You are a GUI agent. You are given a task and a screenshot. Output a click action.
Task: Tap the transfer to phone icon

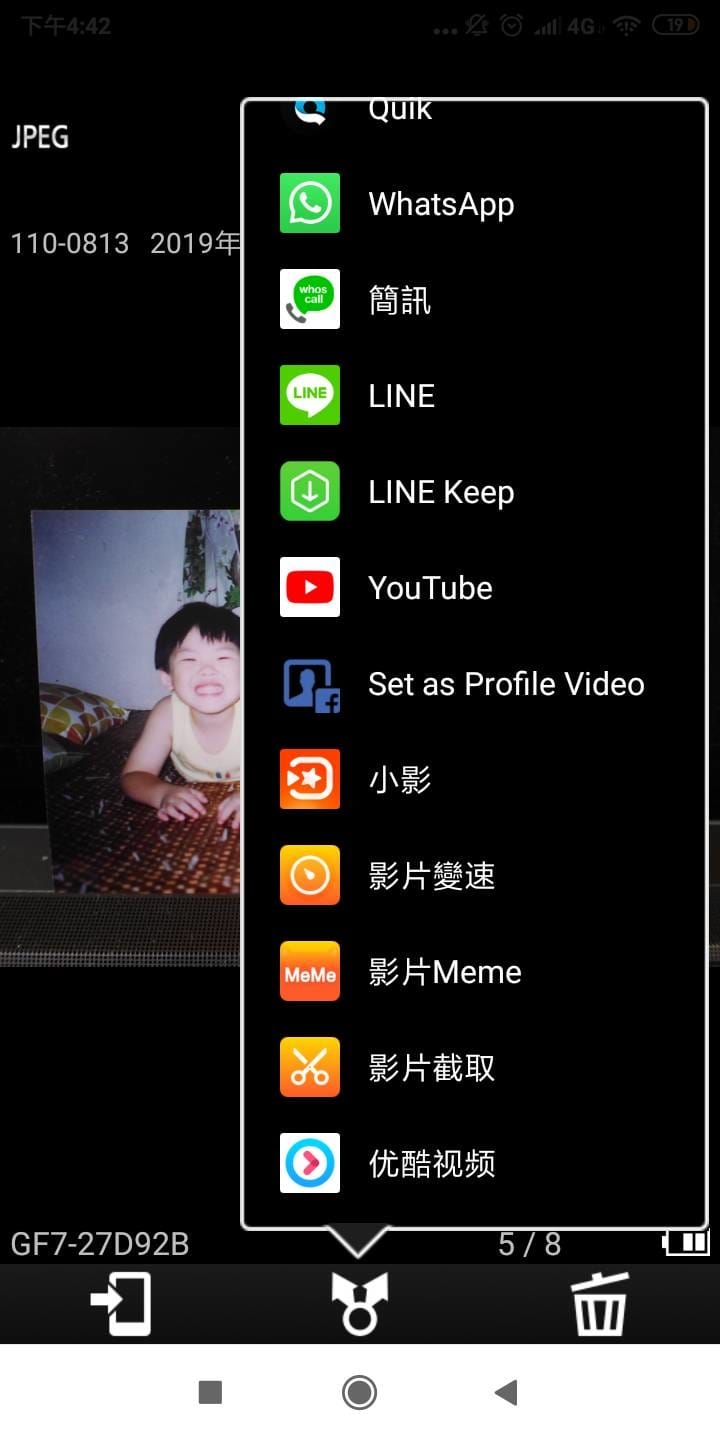click(120, 1304)
